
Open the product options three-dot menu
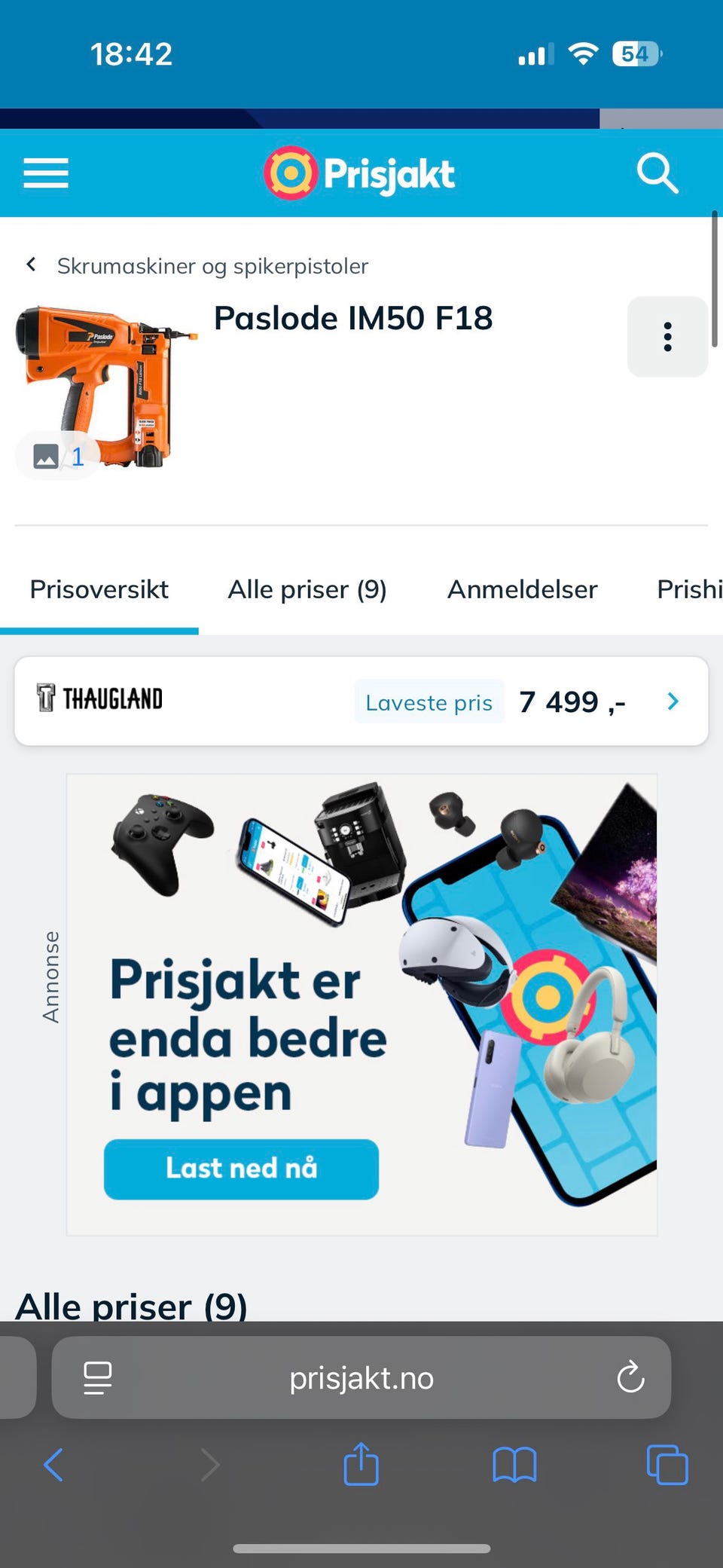667,337
